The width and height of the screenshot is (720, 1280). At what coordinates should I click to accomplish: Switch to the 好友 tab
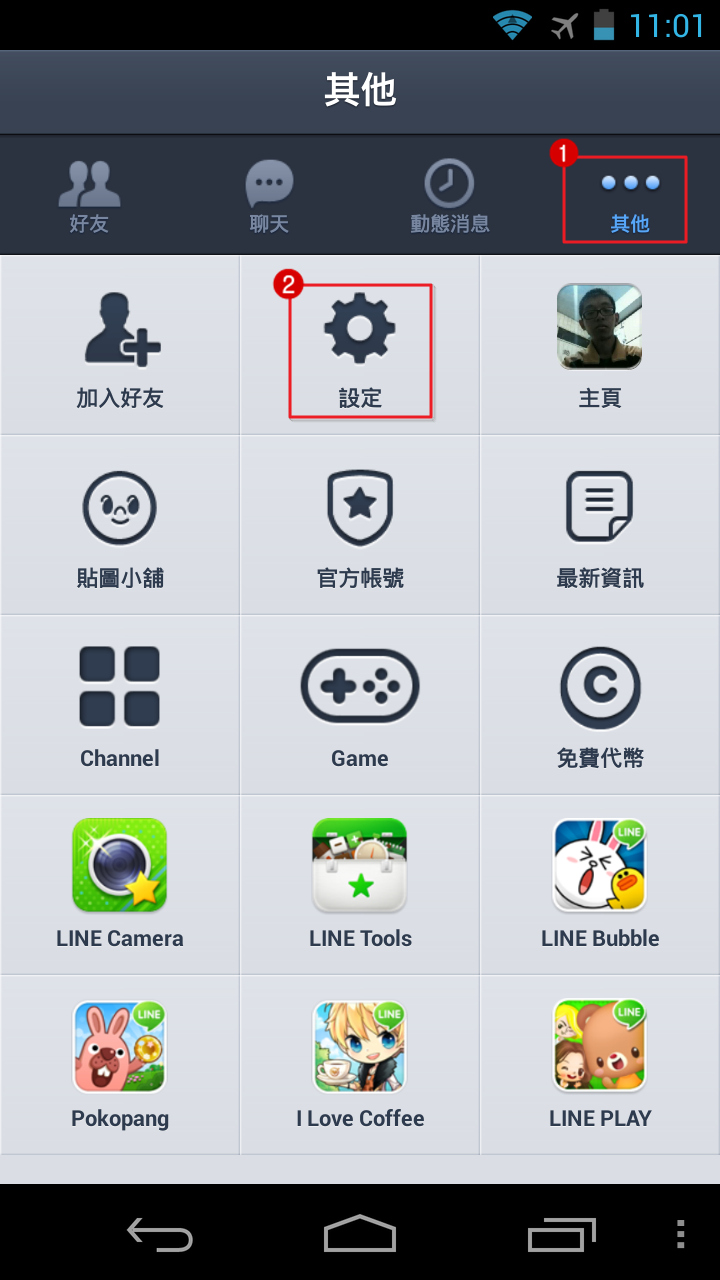pos(89,196)
